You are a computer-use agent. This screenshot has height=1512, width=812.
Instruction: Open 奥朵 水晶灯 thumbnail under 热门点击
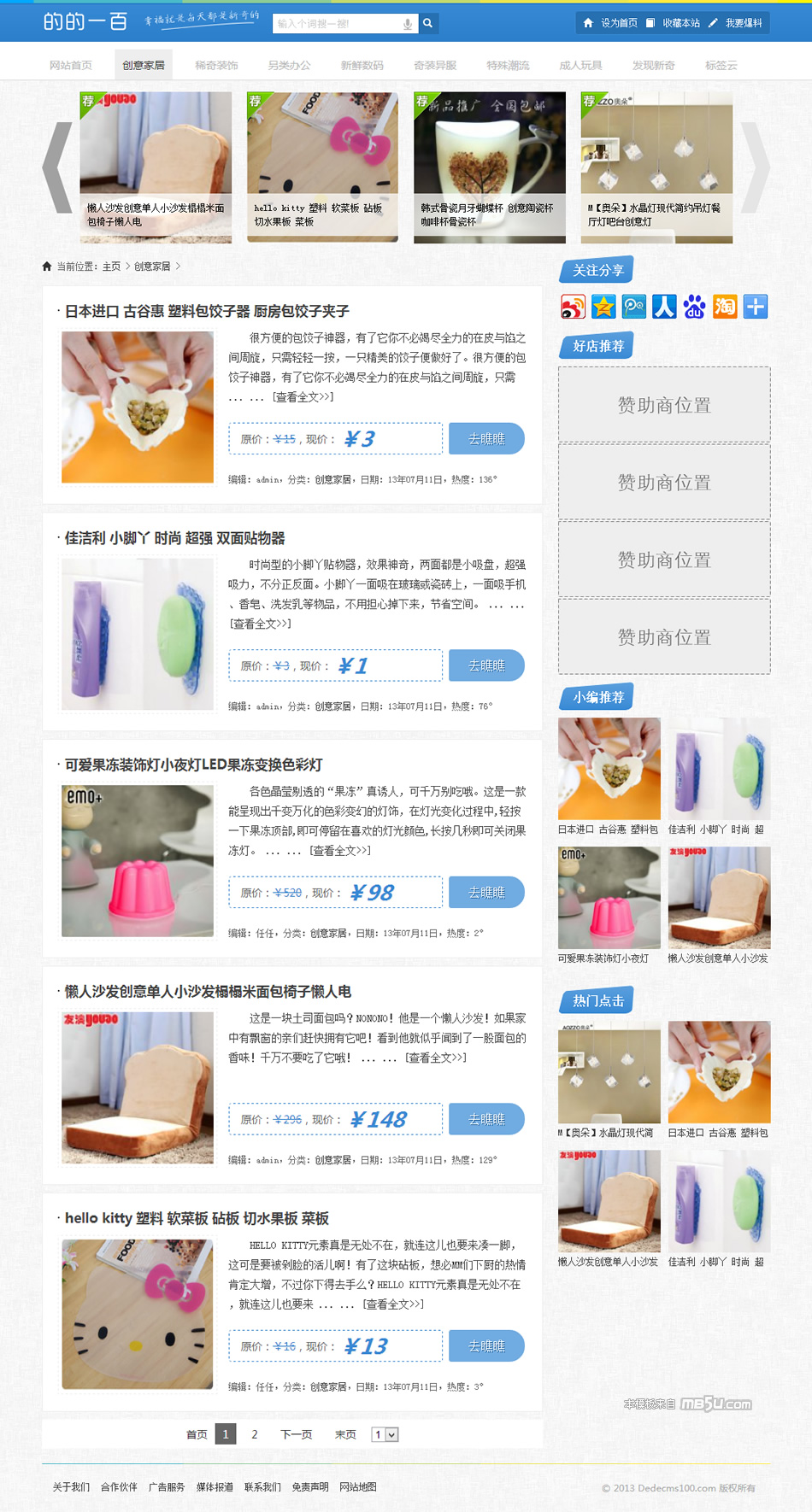click(609, 1073)
